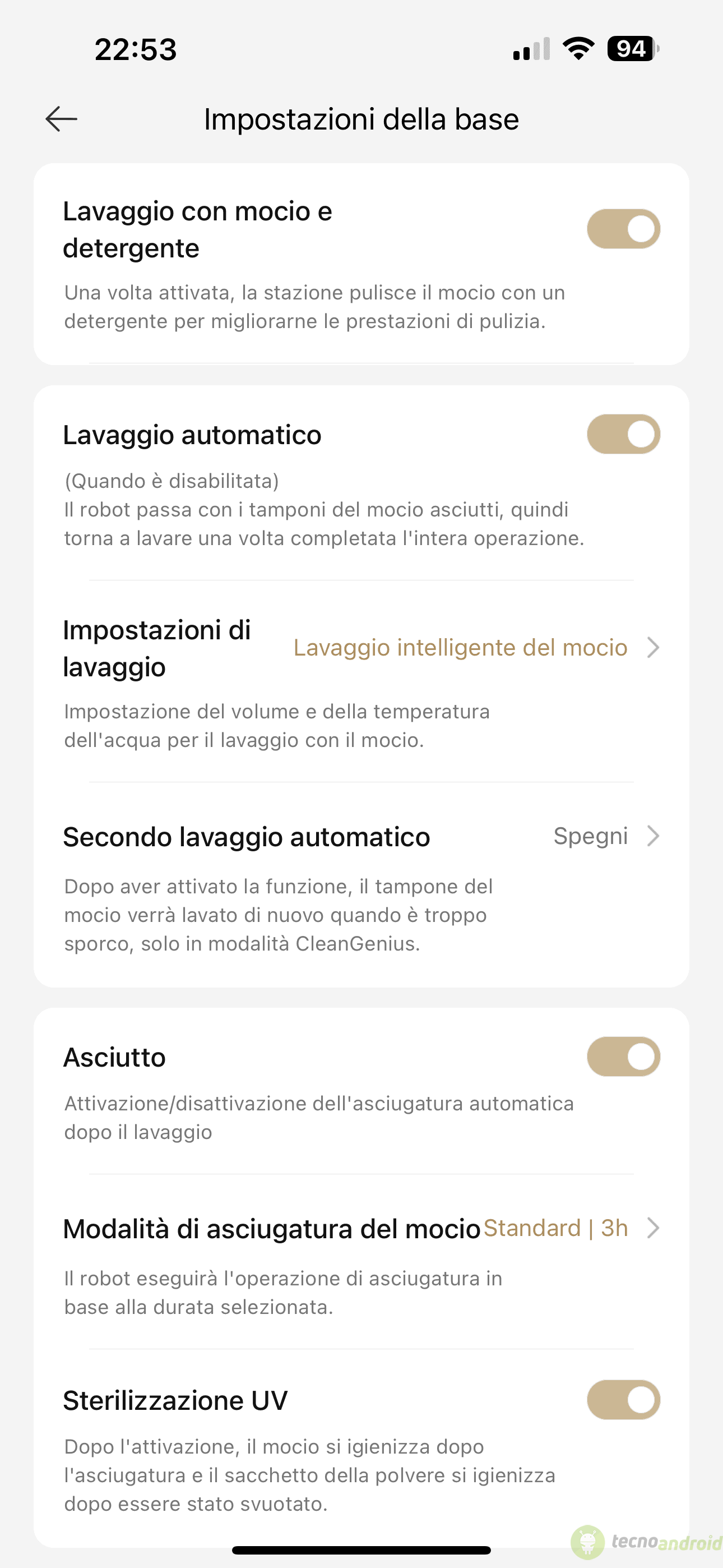Disable the Lavaggio automatico switch
This screenshot has height=1568, width=723.
[x=623, y=434]
